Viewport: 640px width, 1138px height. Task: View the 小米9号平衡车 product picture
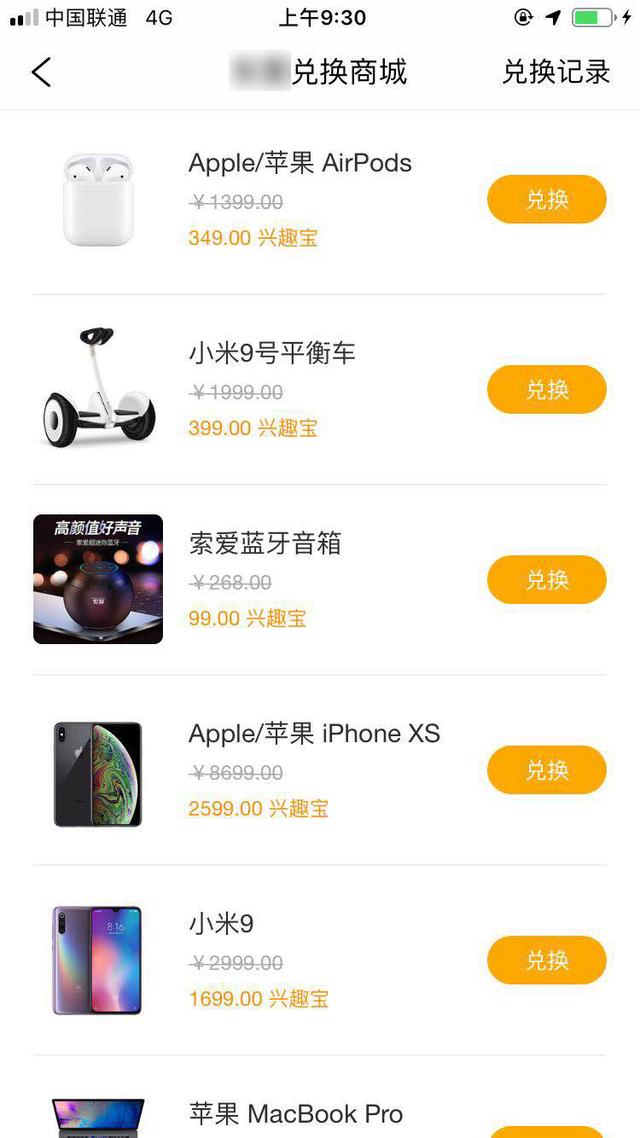(x=98, y=388)
